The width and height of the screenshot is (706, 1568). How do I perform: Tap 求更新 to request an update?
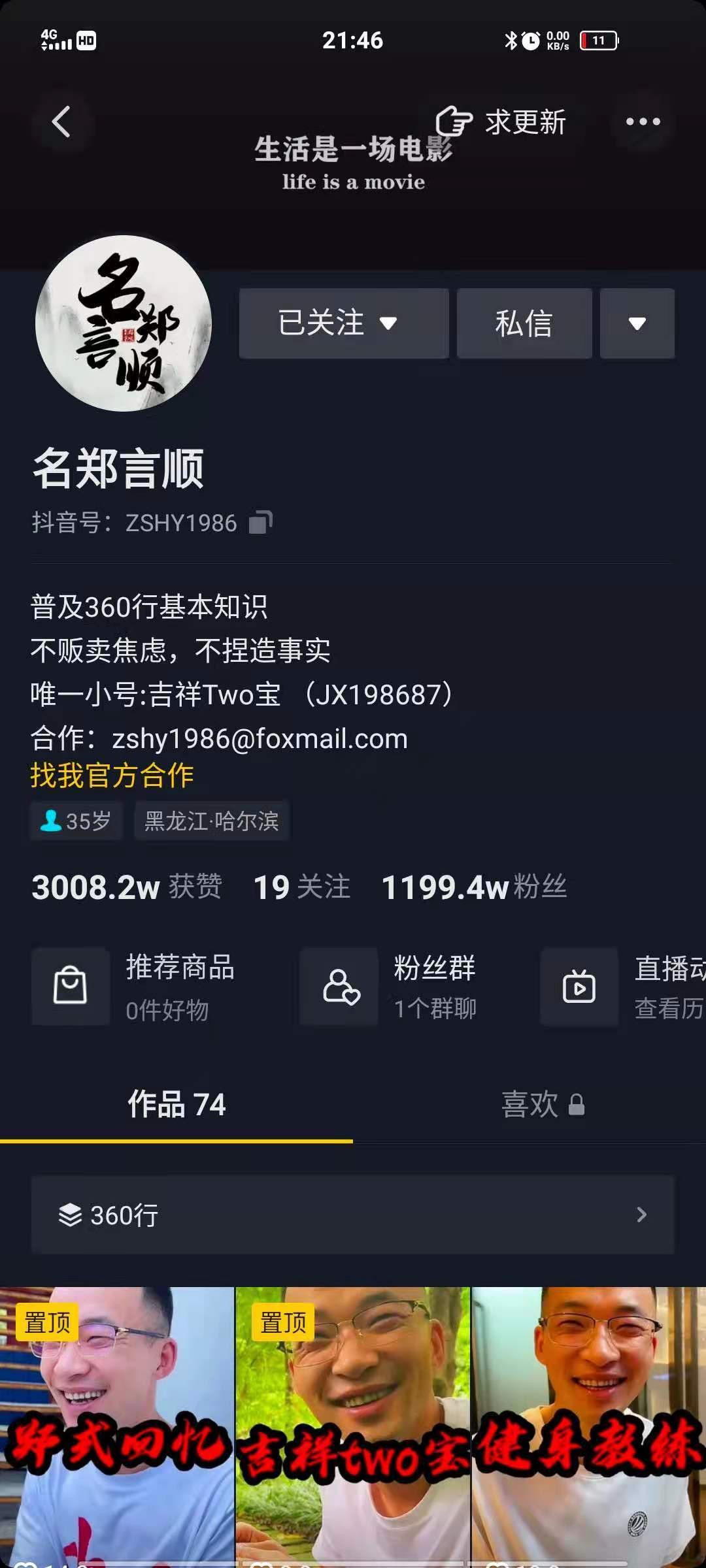pos(501,122)
